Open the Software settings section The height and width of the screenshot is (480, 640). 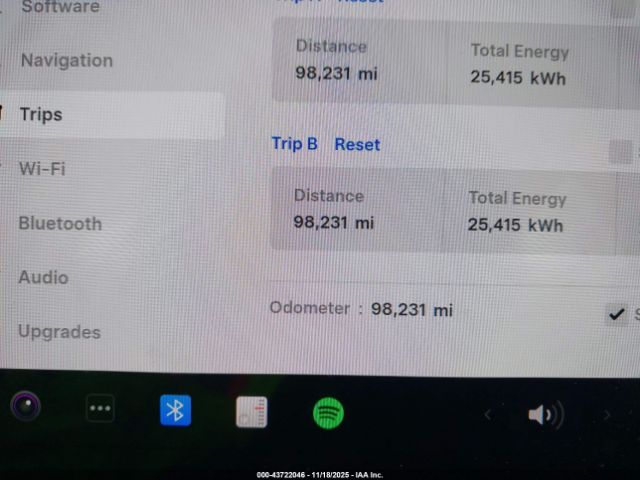point(60,8)
